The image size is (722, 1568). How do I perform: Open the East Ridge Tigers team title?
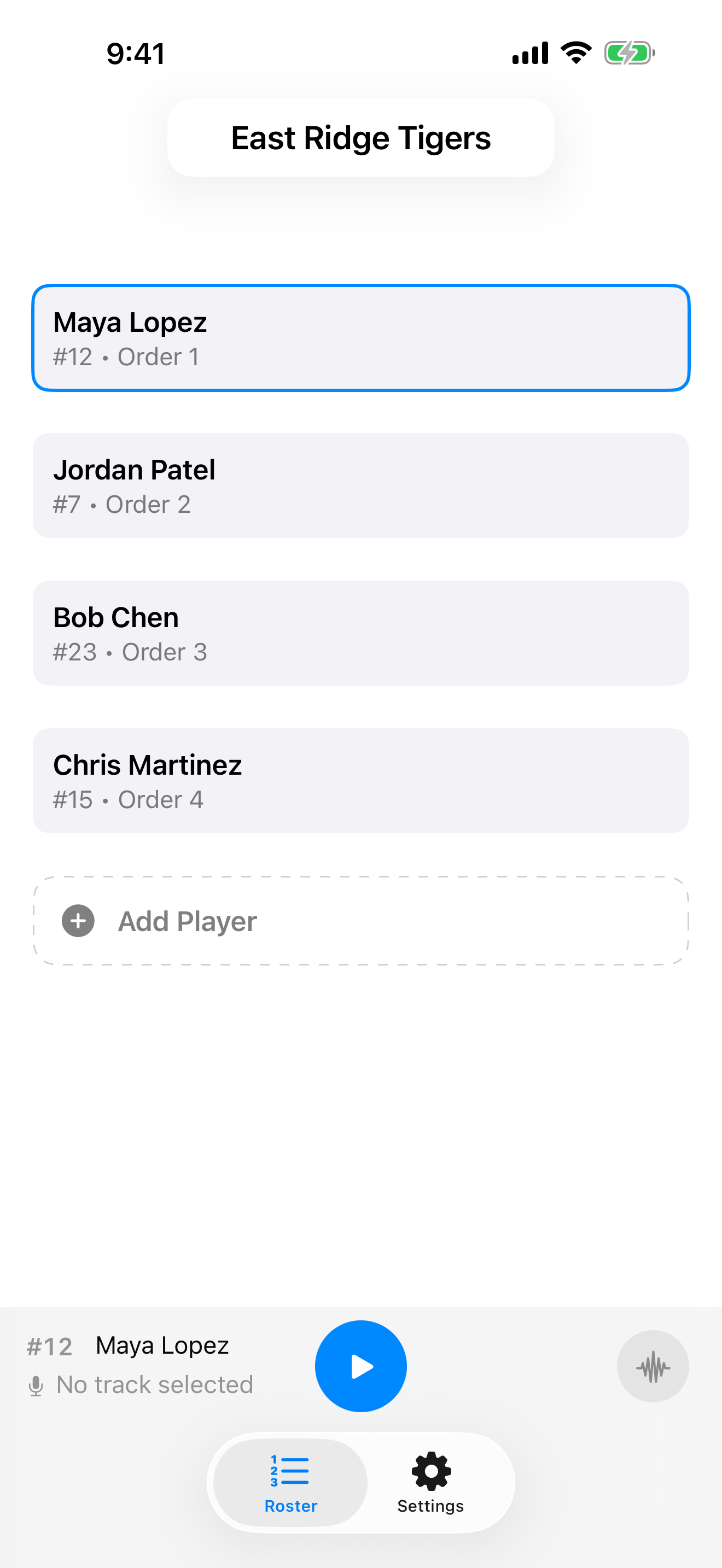[x=360, y=138]
